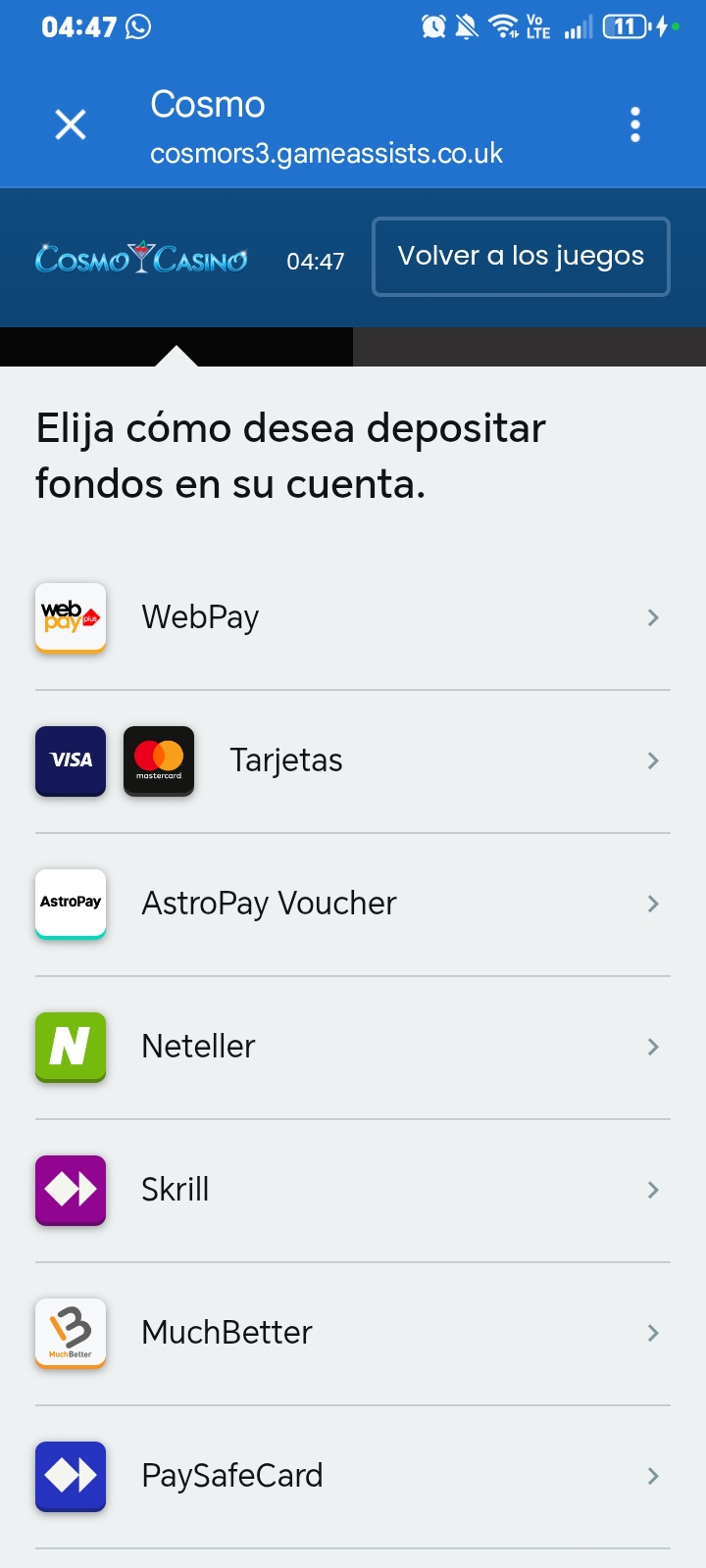The image size is (706, 1568).
Task: Close the Cosmo browser tab
Action: 71,124
